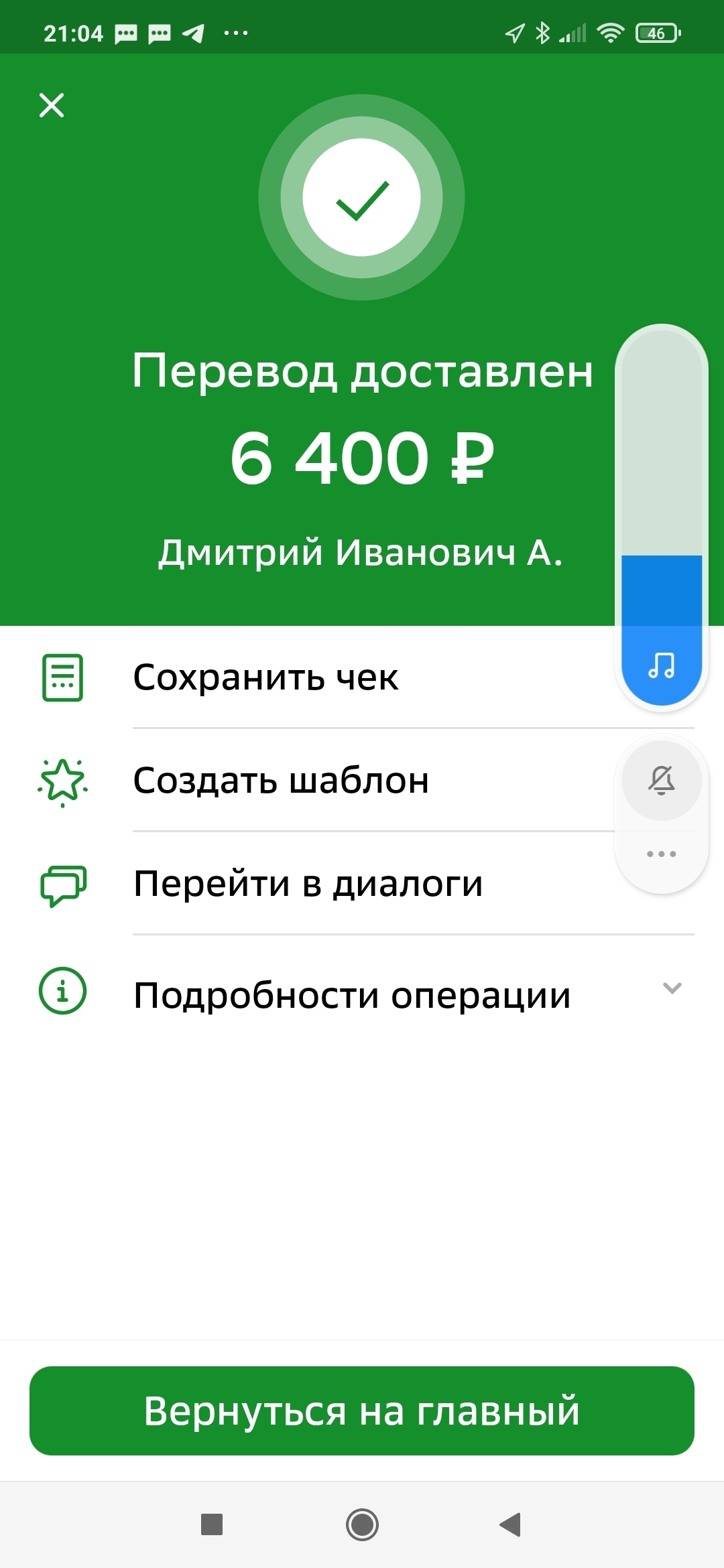
Task: Adjust the media volume slider
Action: pos(662,516)
